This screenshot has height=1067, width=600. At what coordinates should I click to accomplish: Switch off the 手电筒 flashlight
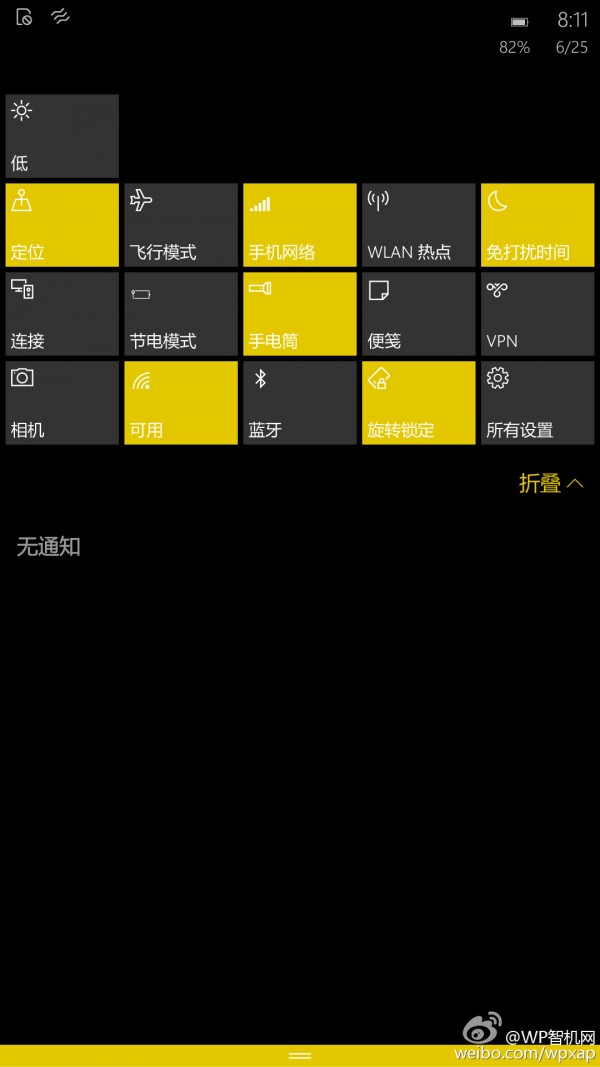(x=300, y=314)
